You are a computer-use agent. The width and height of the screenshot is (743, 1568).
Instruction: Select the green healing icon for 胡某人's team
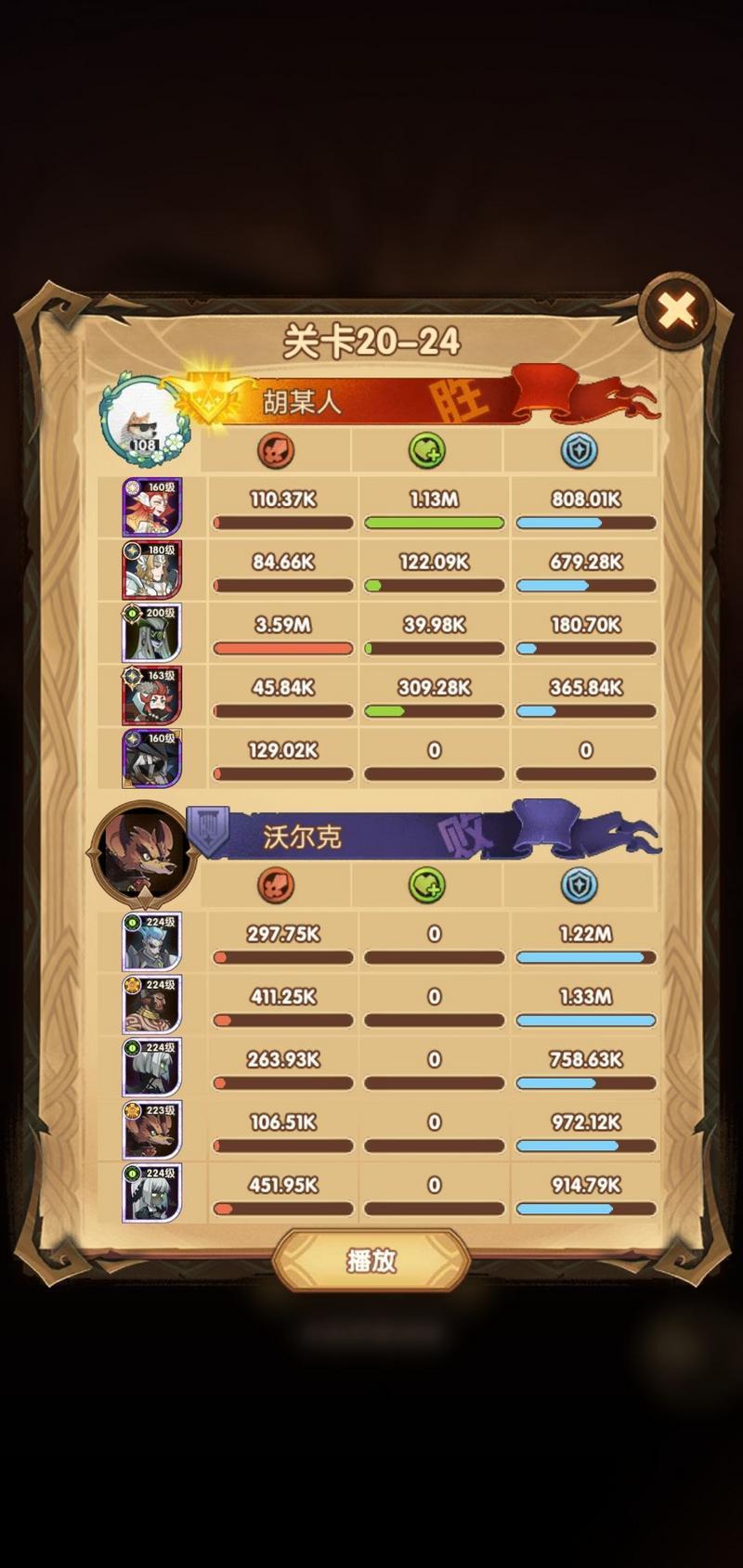click(426, 450)
